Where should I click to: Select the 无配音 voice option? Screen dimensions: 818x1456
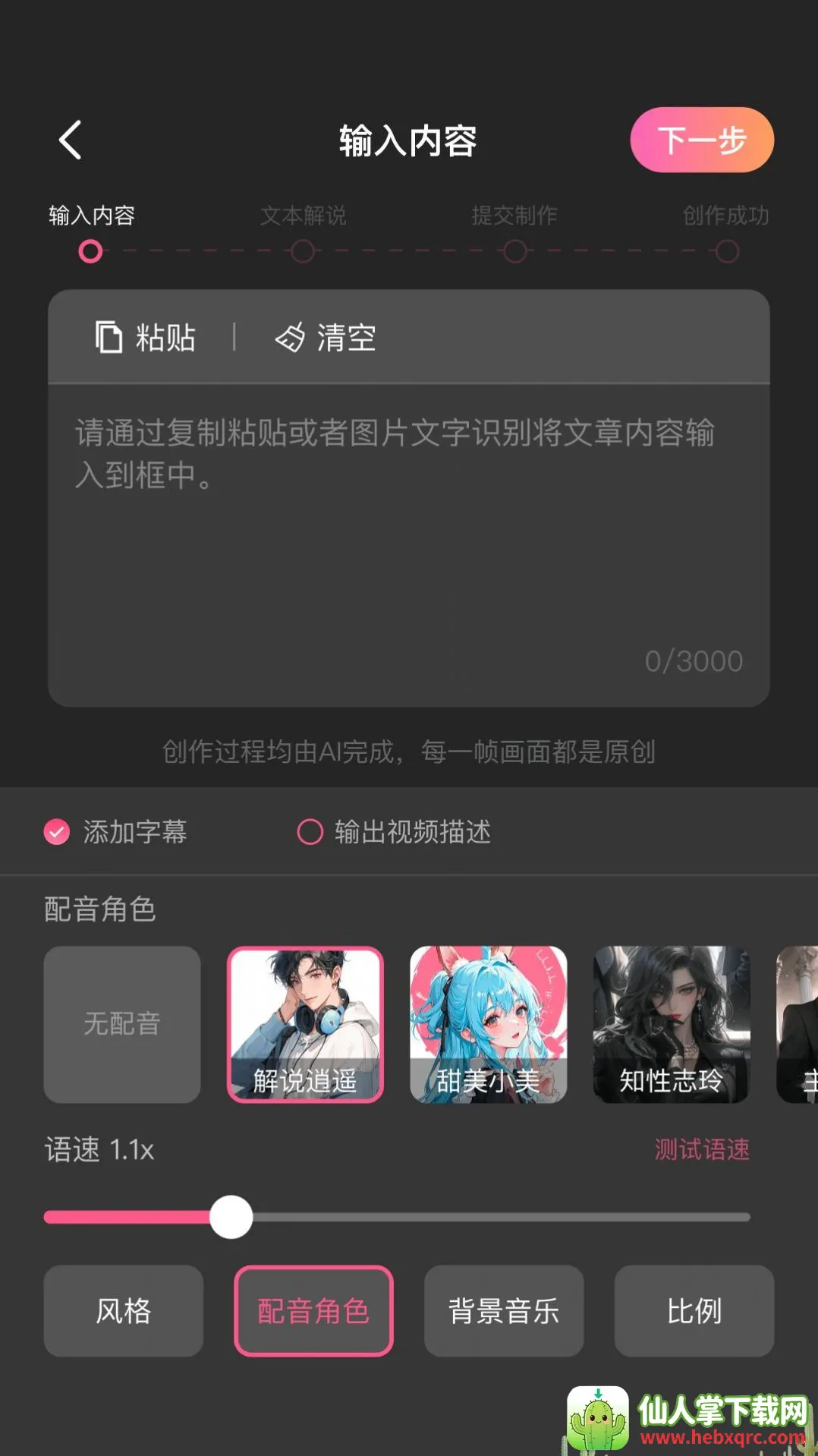(122, 1024)
